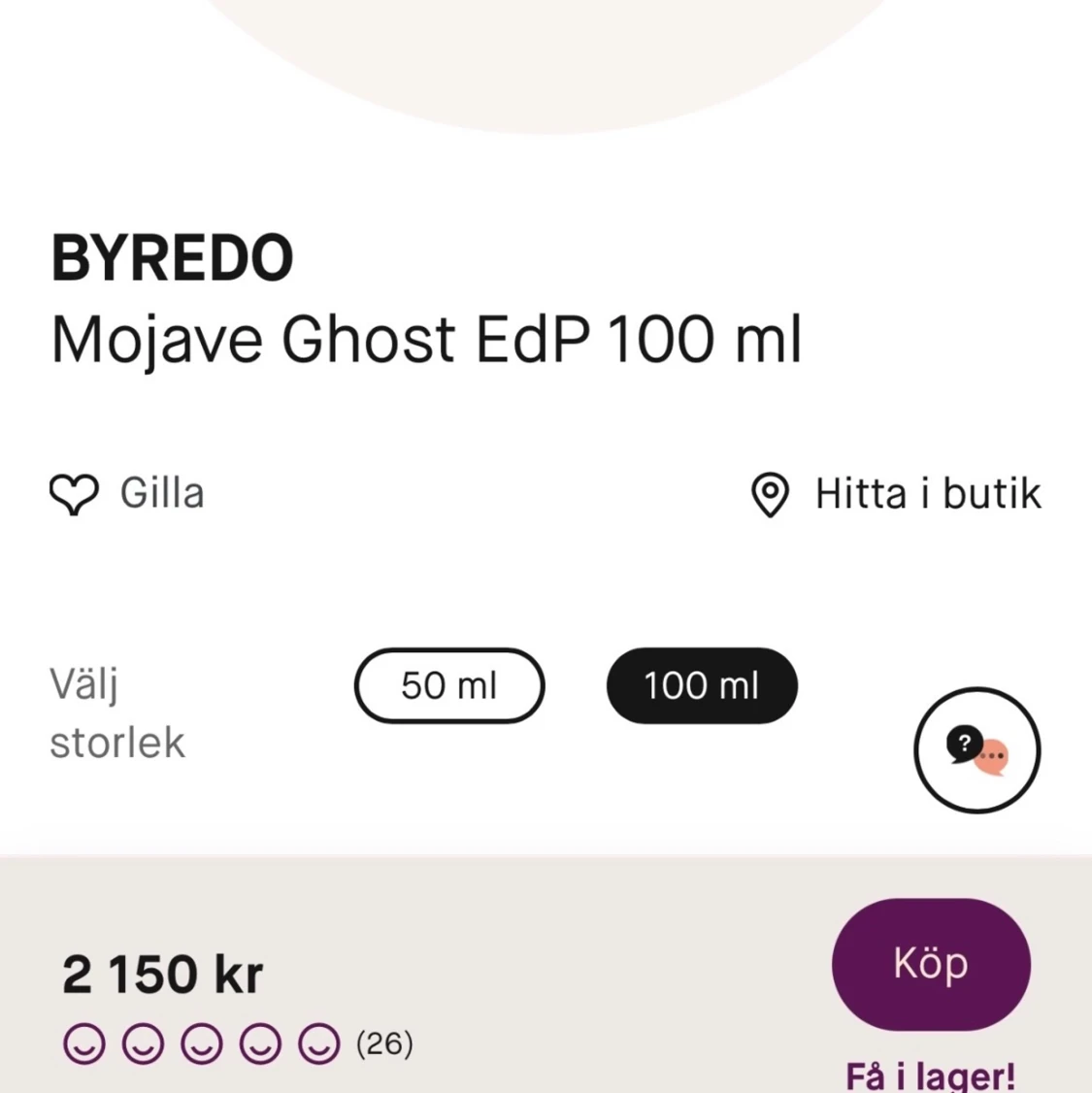This screenshot has width=1092, height=1093.
Task: Click the Få i lager! notification link
Action: pos(930,1076)
